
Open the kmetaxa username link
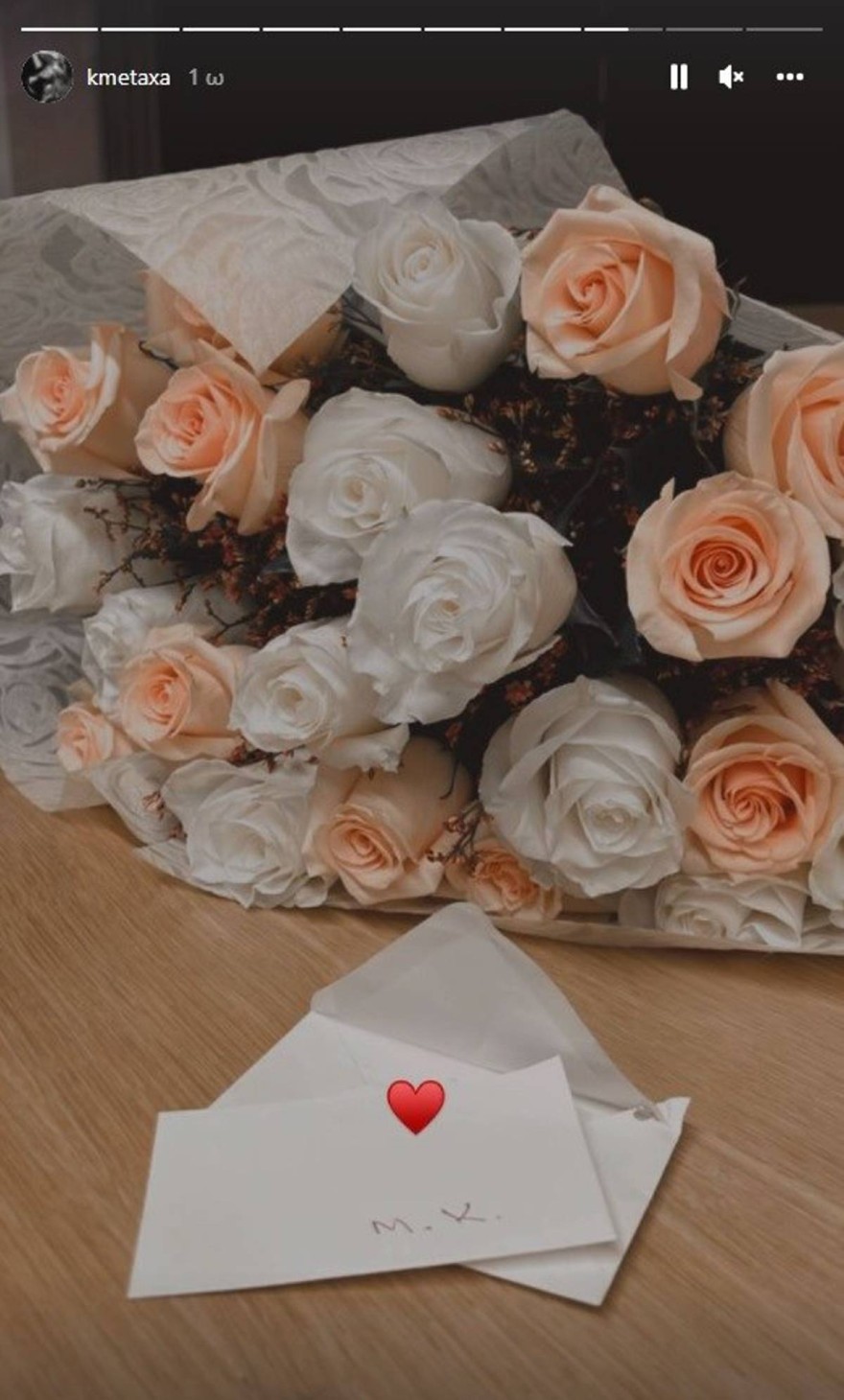tap(128, 78)
